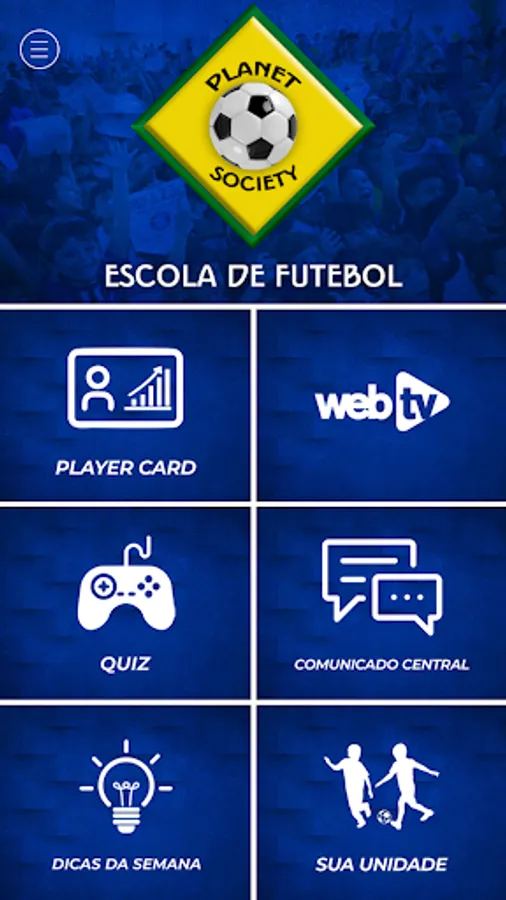506x900 pixels.
Task: Open the Player Card tile
Action: (x=124, y=405)
